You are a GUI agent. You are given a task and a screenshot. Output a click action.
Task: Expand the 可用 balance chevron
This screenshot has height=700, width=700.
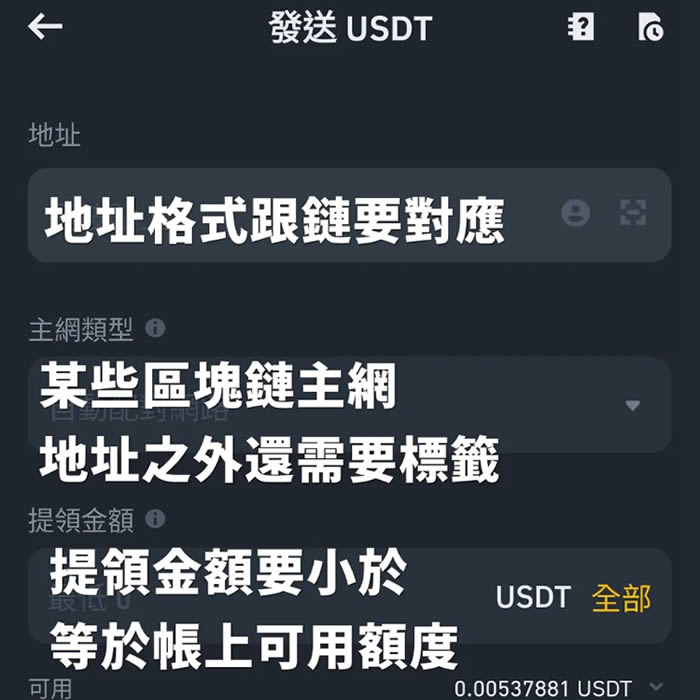pos(657,687)
